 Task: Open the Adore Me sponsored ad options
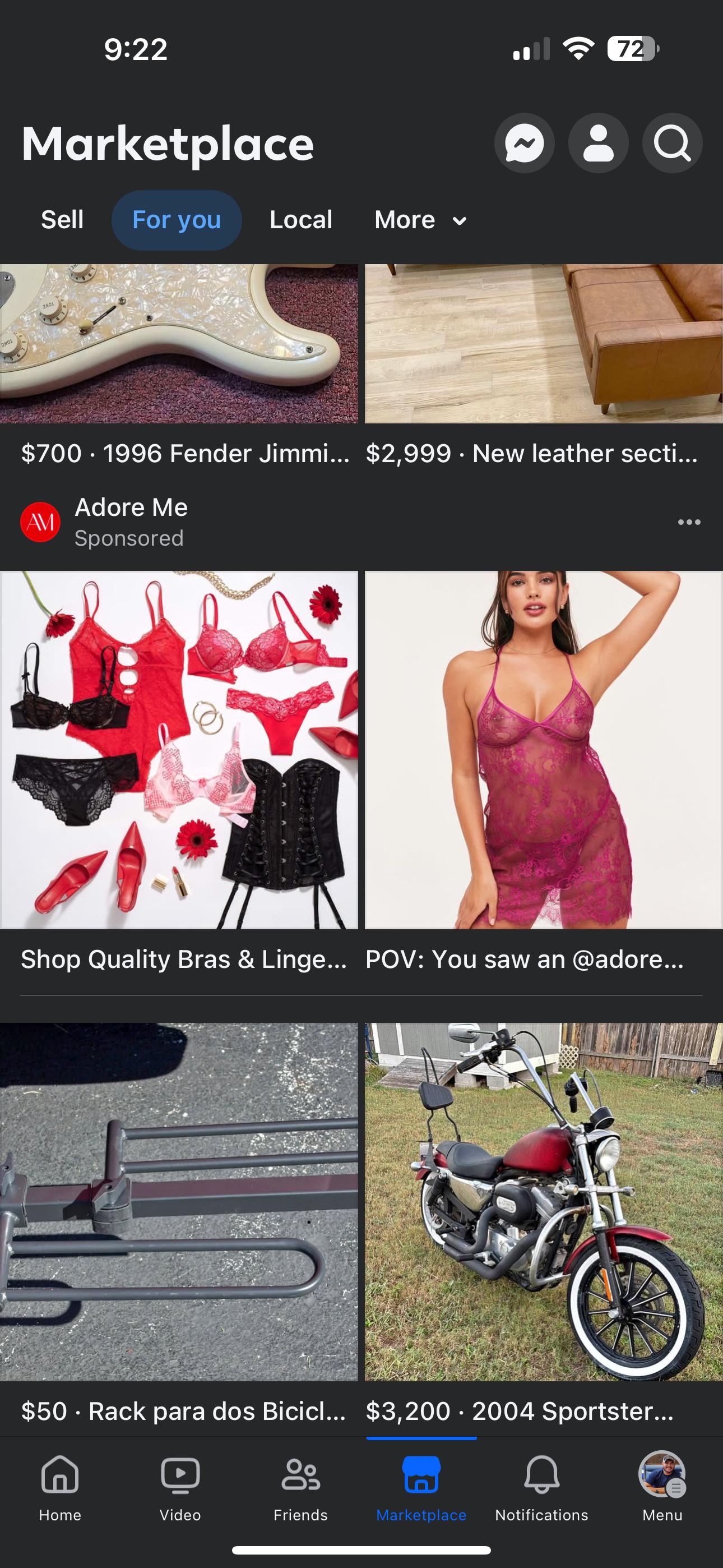689,522
